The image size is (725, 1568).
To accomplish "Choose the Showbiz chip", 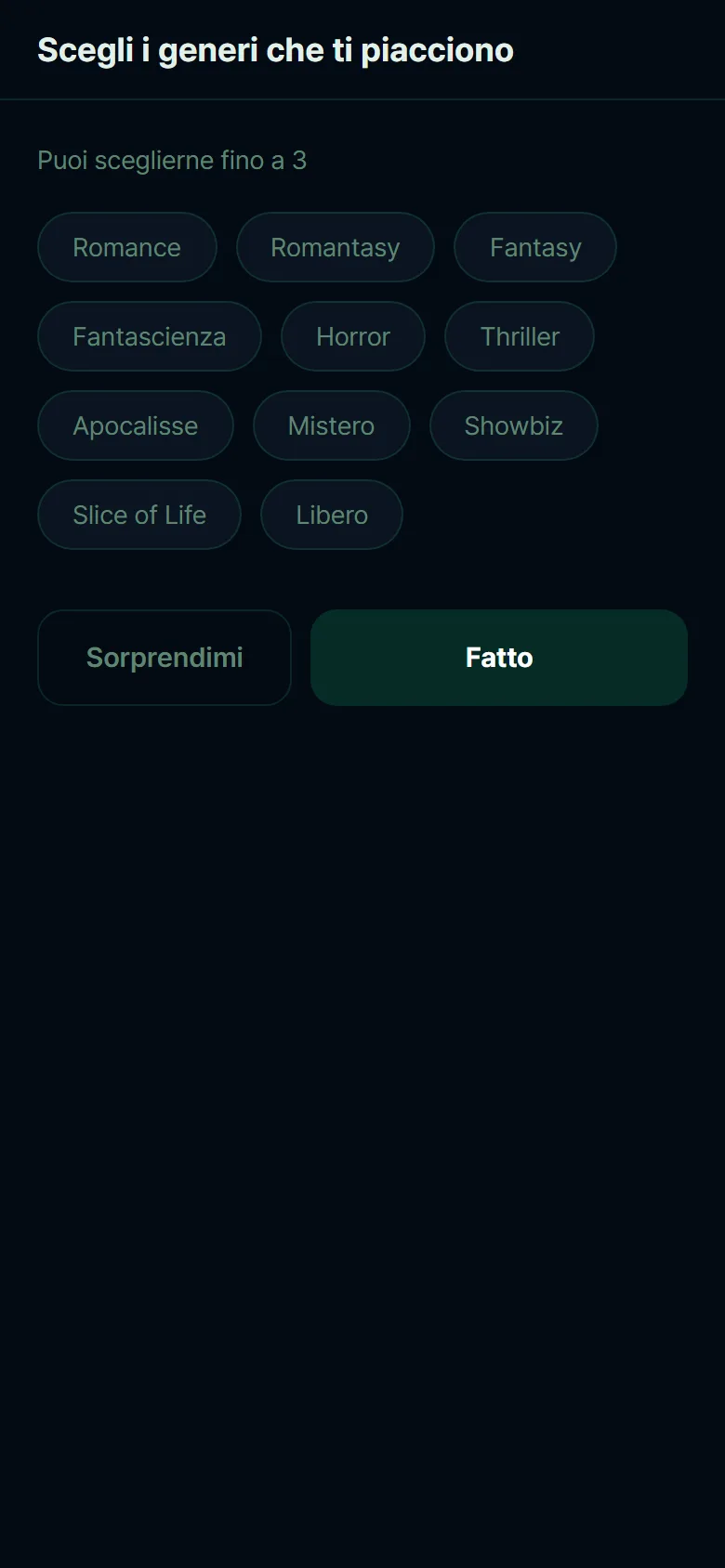I will pos(514,425).
